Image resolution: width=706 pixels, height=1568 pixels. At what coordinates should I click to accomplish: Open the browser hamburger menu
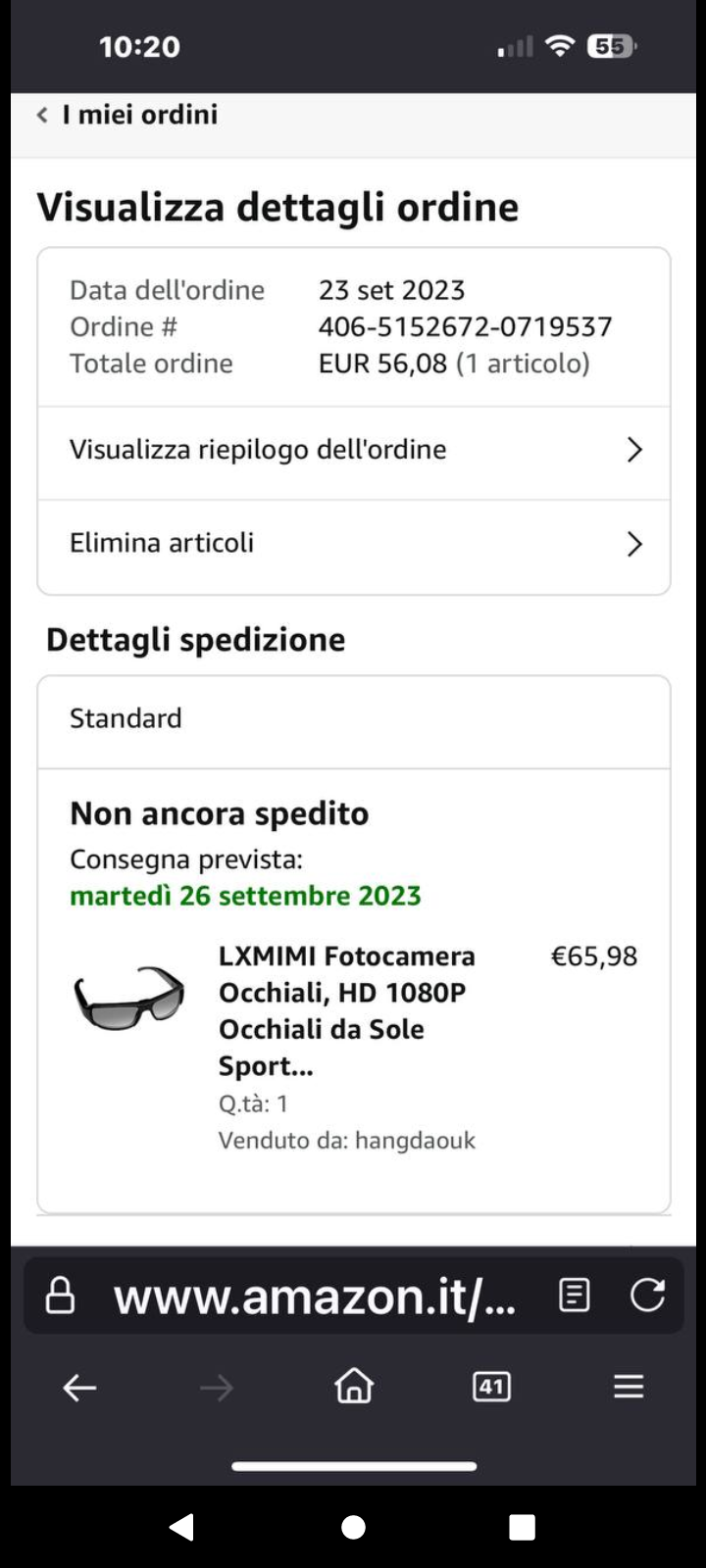(x=629, y=1387)
